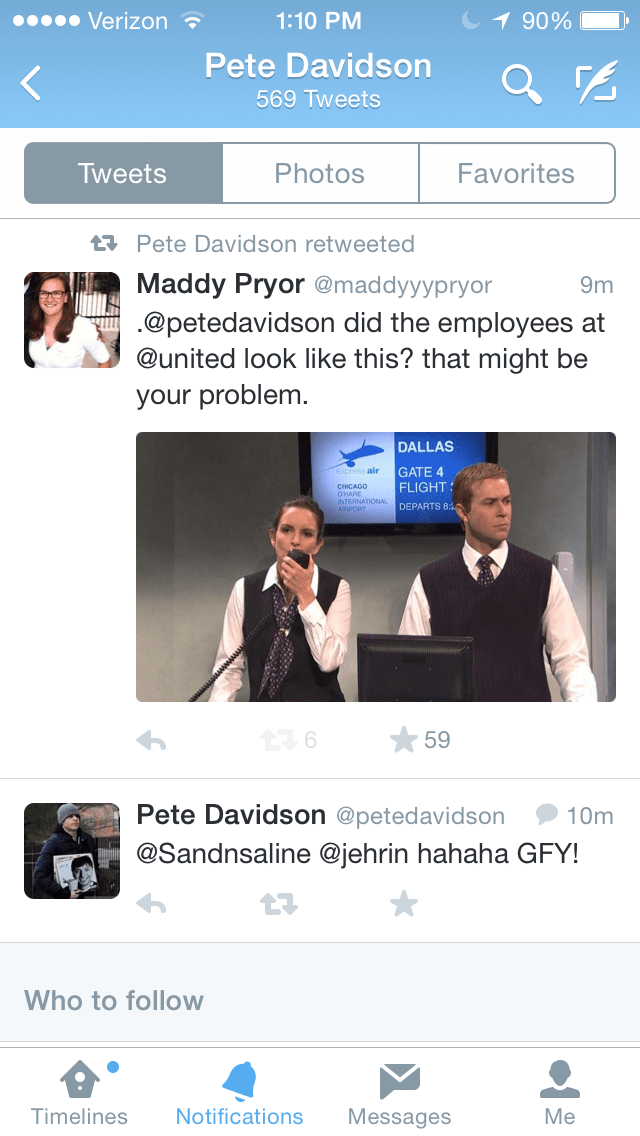This screenshot has width=640, height=1136.
Task: Reply to Pete Davidson's GFY tweet
Action: (x=151, y=905)
